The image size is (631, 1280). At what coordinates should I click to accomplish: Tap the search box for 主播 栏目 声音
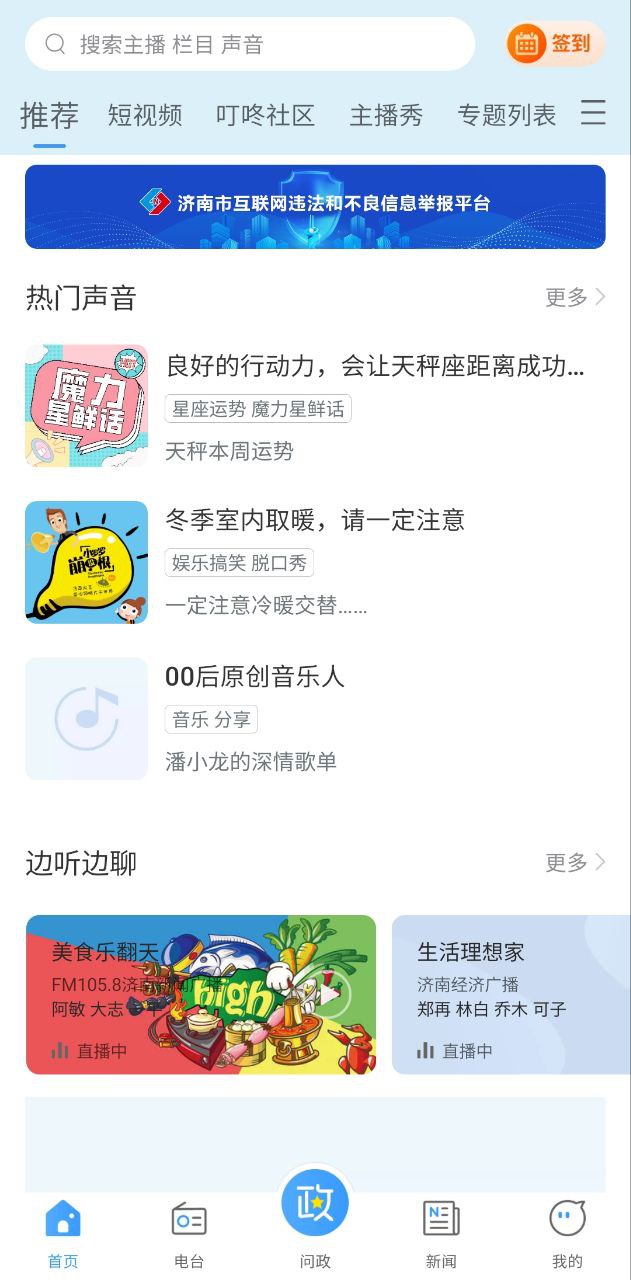pyautogui.click(x=250, y=44)
